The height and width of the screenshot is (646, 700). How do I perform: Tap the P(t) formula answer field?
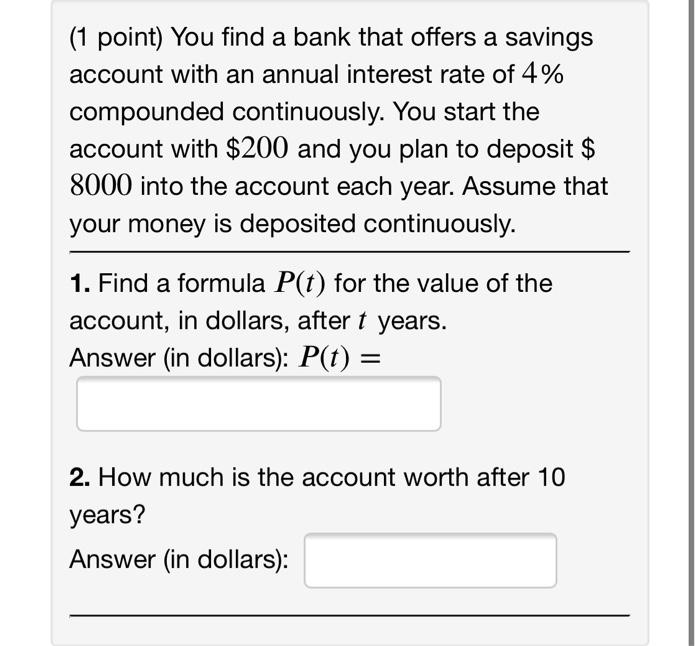pos(258,403)
